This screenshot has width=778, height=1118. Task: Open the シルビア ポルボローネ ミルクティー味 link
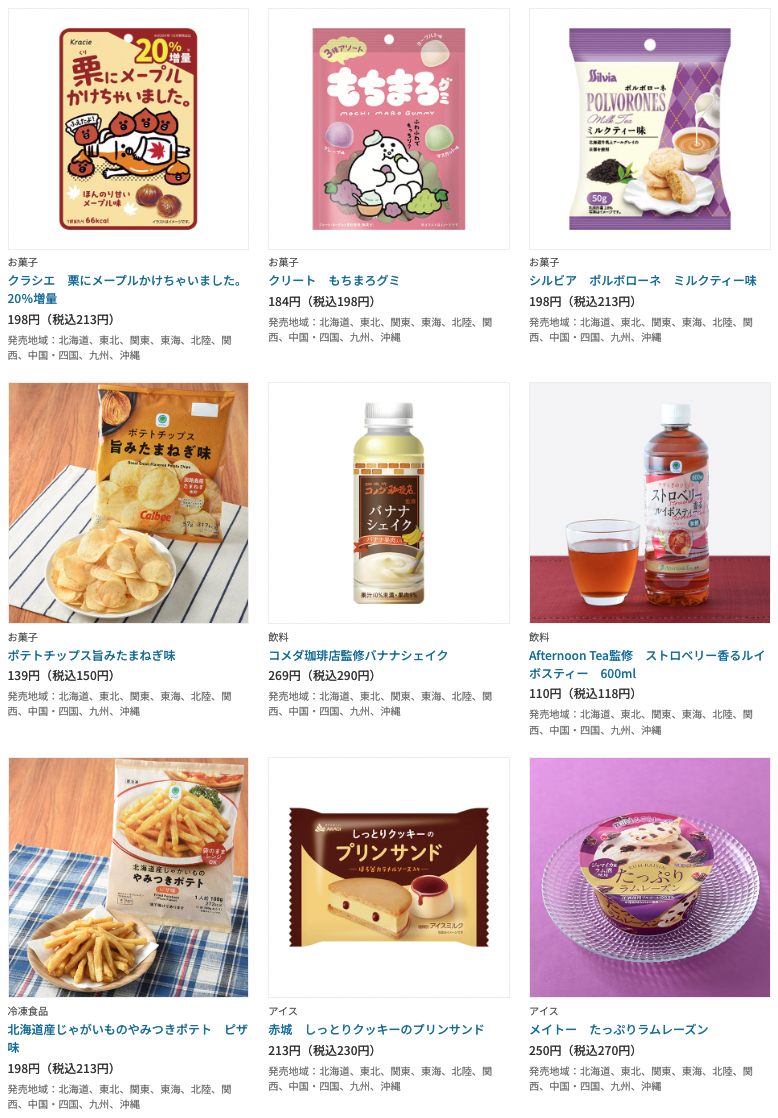tap(642, 280)
